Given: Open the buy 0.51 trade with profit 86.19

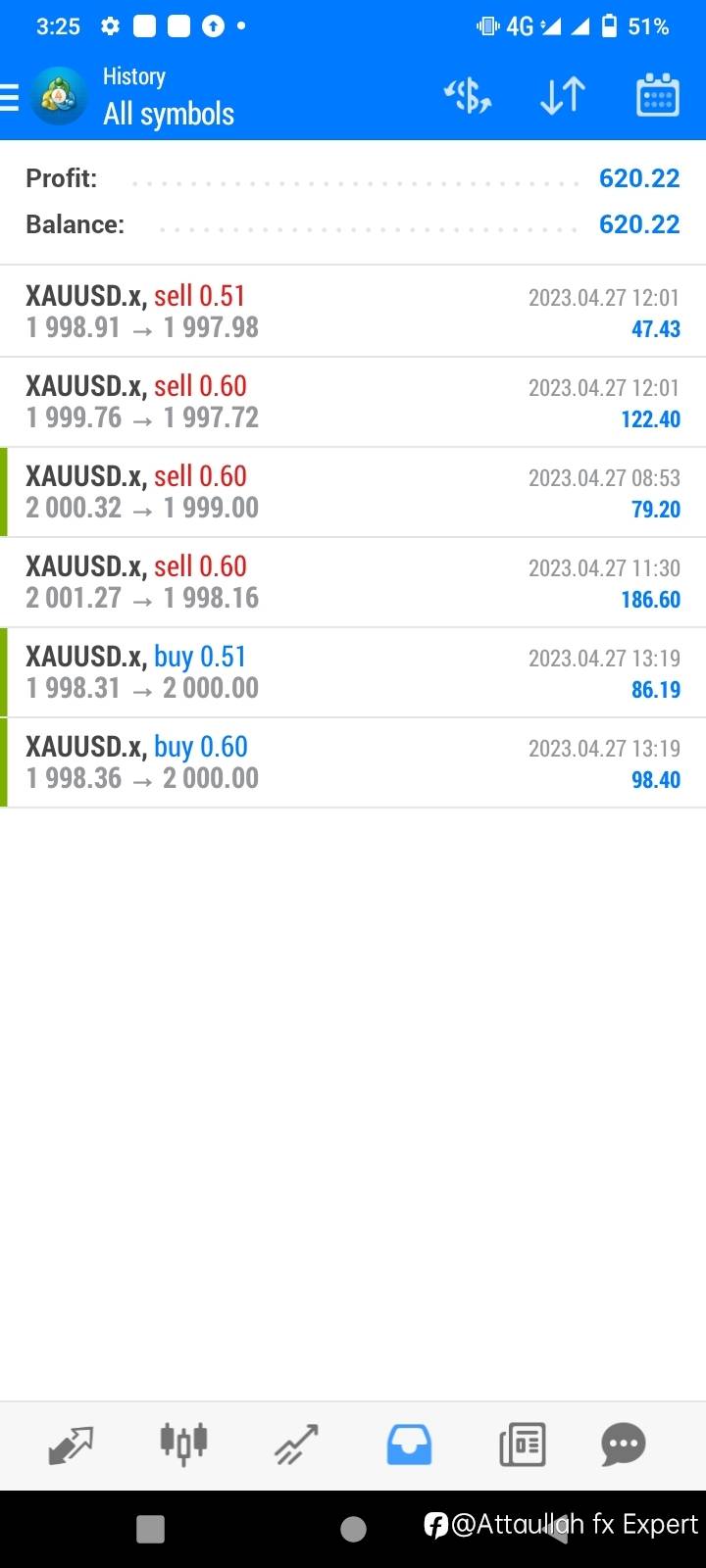Looking at the screenshot, I should tap(353, 672).
